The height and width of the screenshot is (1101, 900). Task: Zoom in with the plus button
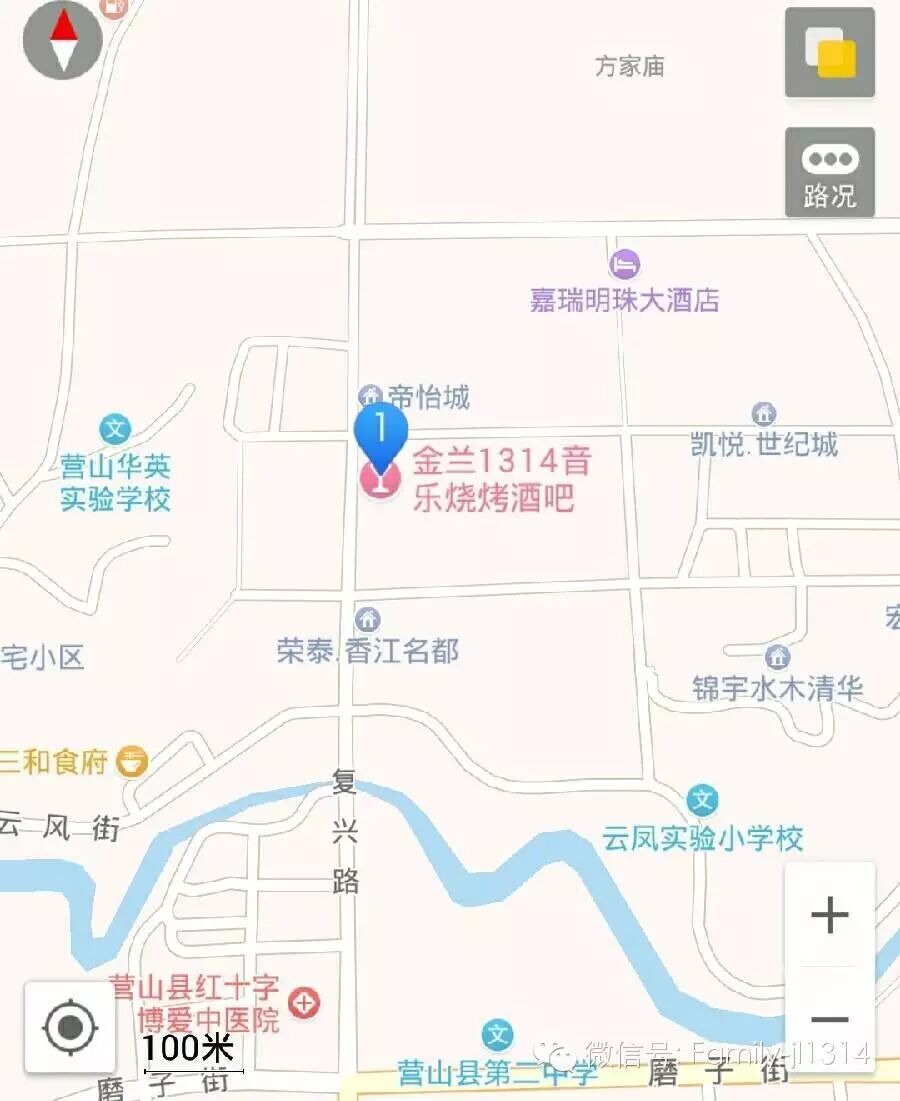click(830, 915)
